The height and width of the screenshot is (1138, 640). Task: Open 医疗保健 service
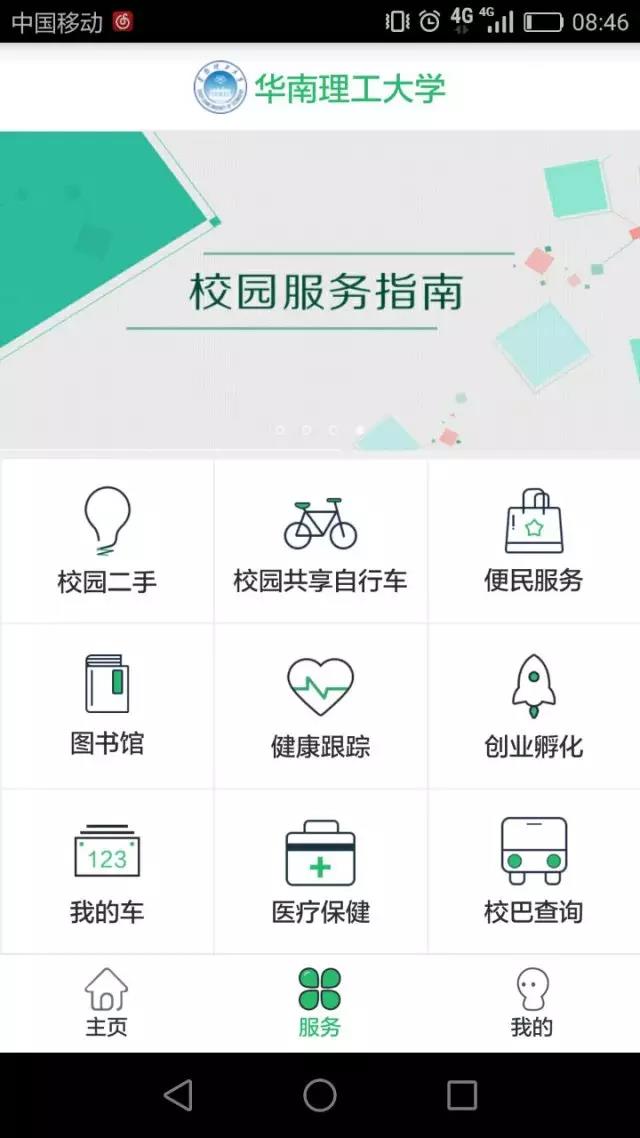coord(320,871)
